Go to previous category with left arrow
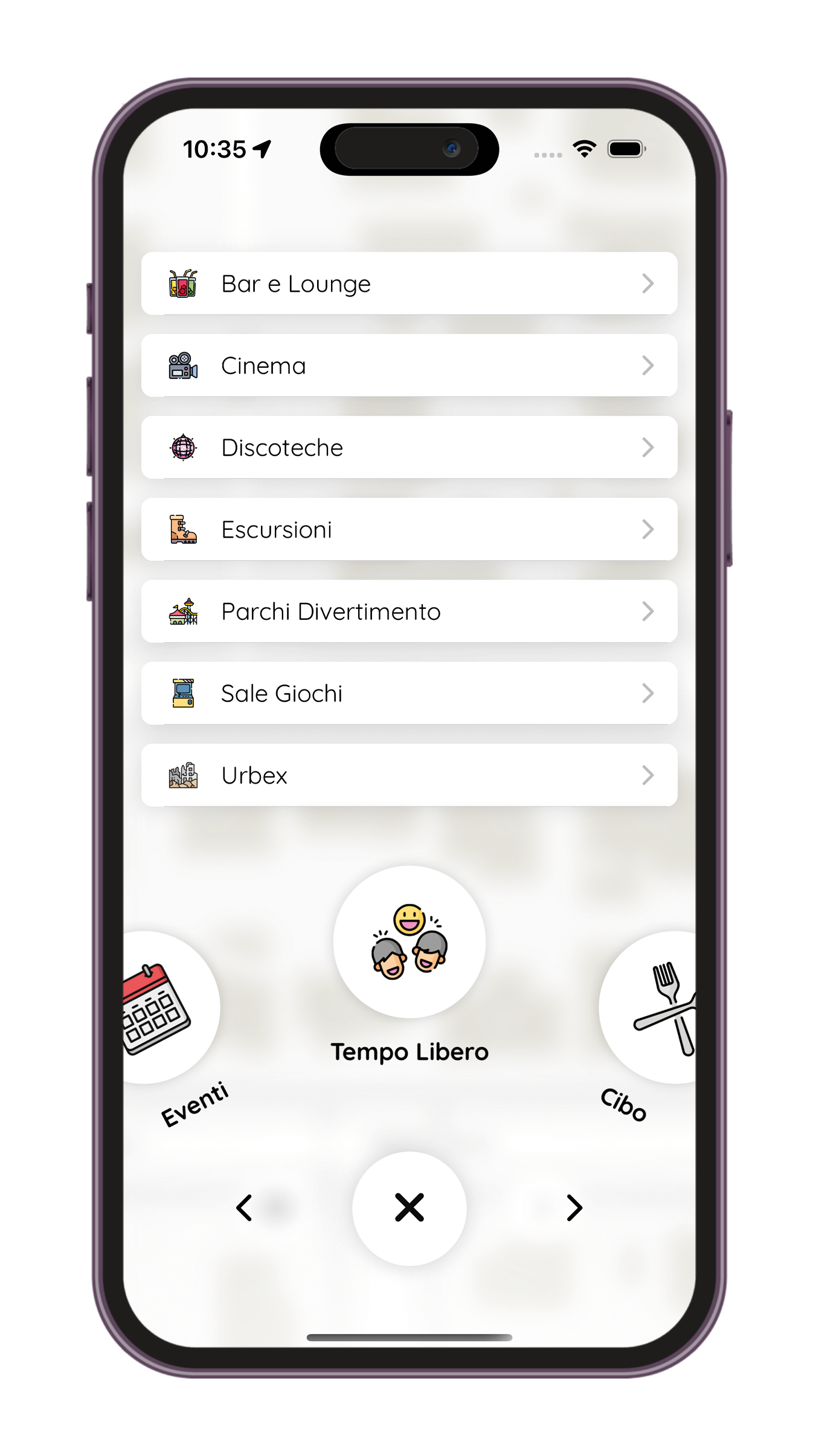 pyautogui.click(x=244, y=1208)
